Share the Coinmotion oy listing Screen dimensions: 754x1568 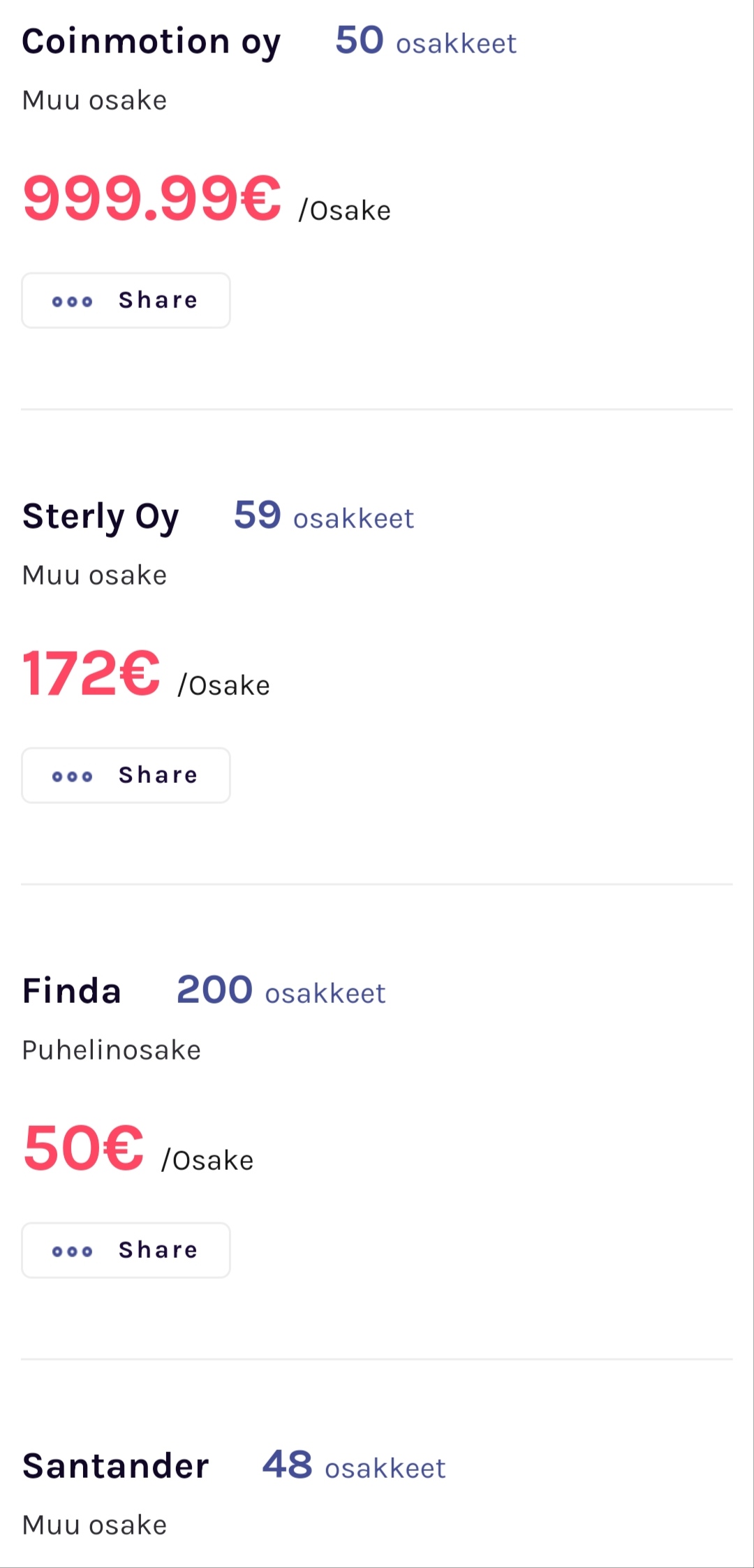point(126,300)
